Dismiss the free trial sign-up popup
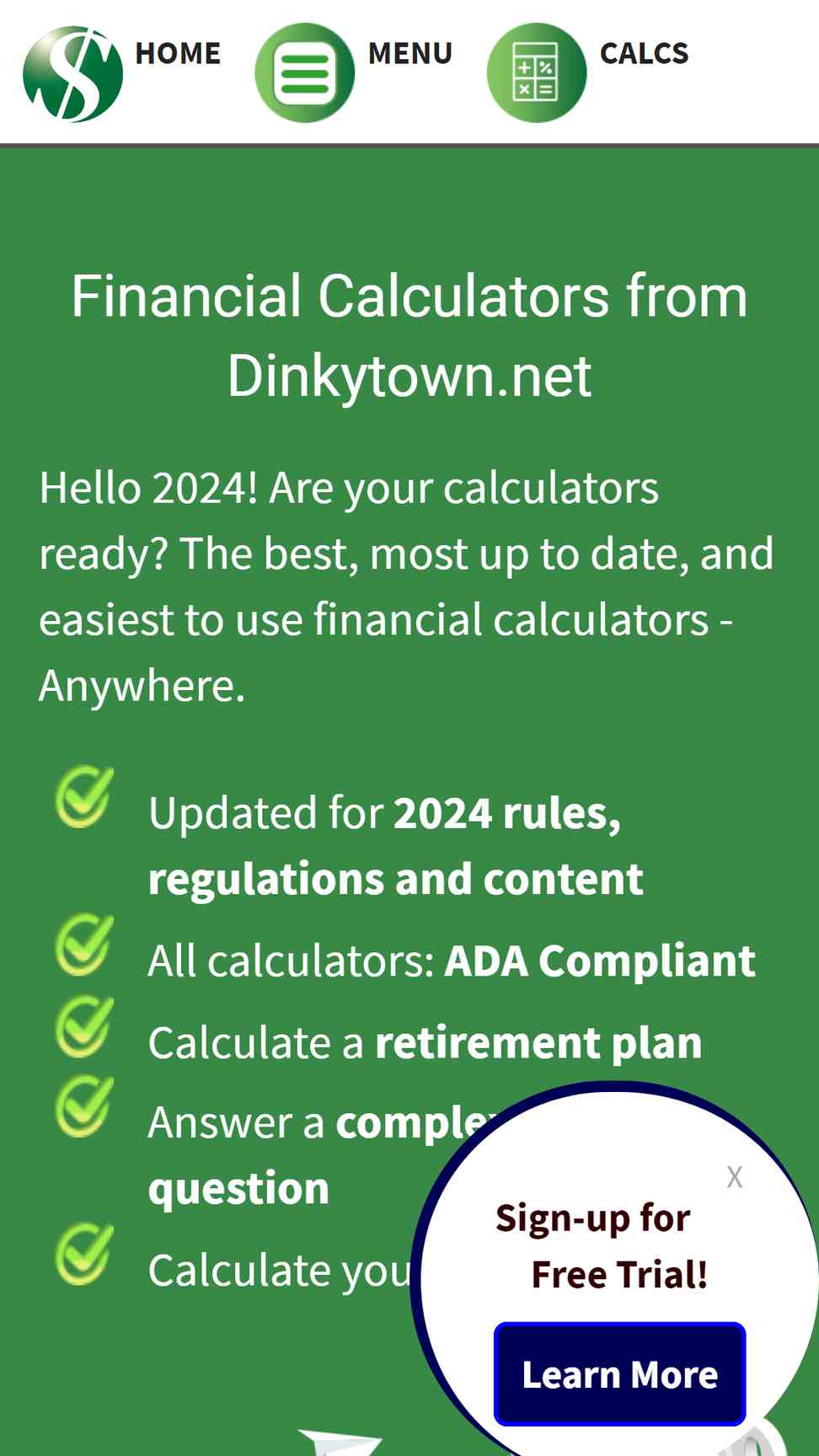This screenshot has width=819, height=1456. (x=735, y=1176)
